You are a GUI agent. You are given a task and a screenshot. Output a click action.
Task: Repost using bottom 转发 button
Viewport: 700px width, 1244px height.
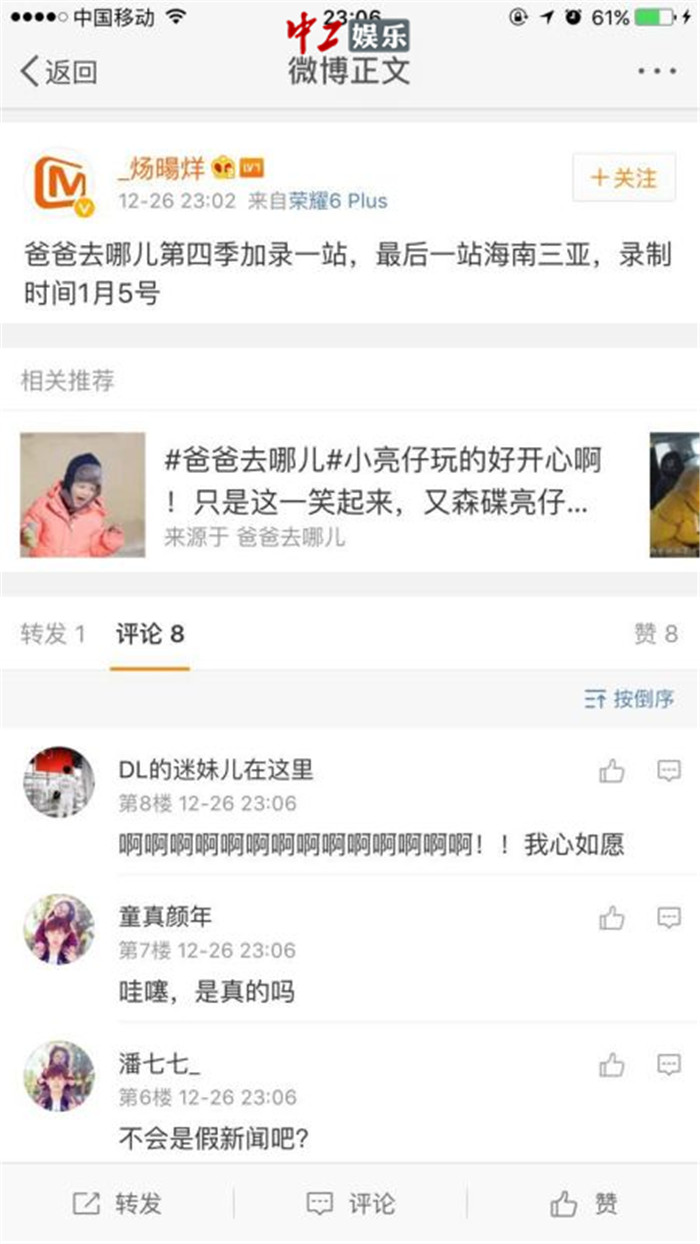[118, 1203]
